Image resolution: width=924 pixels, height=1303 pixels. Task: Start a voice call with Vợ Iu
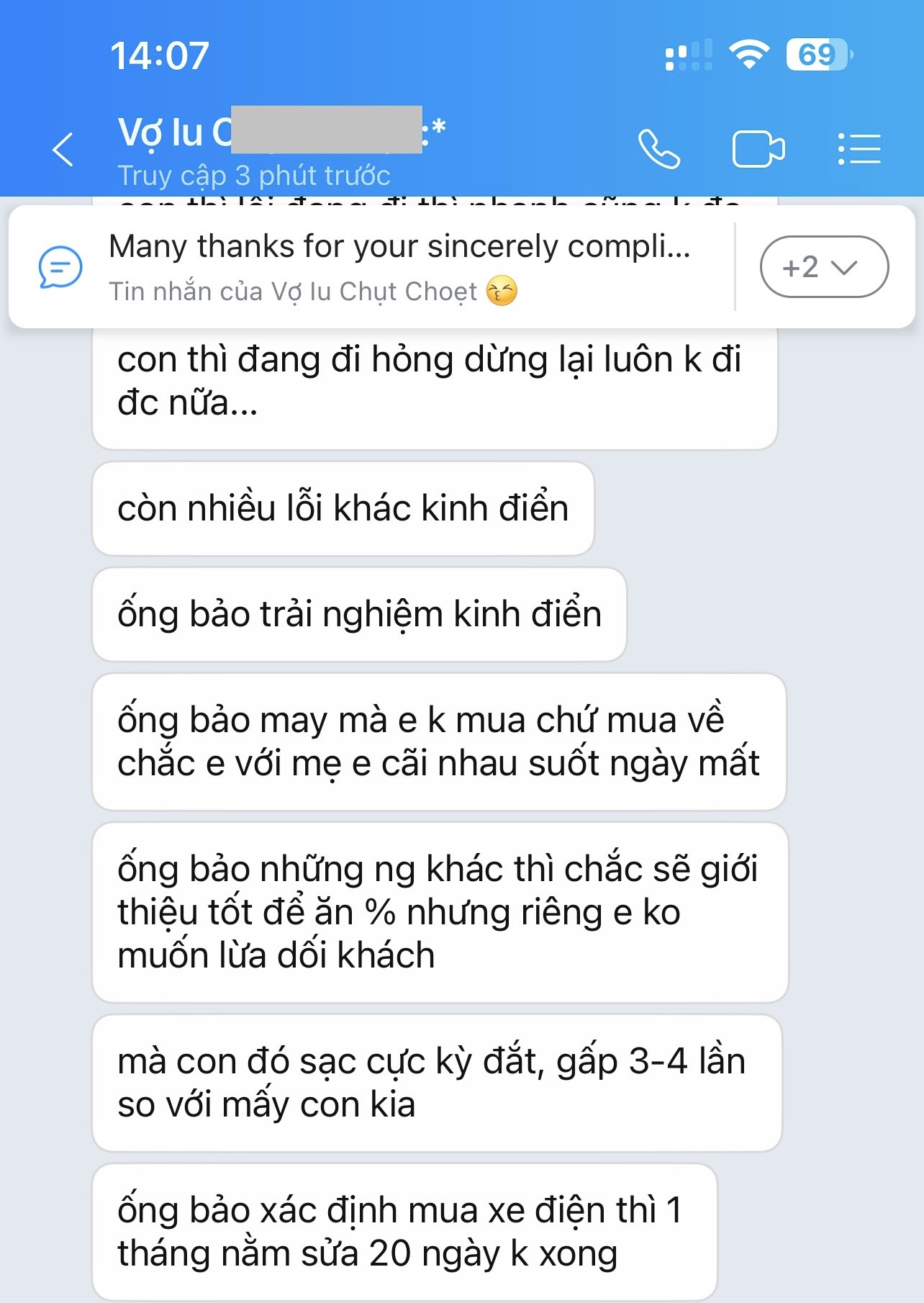(658, 150)
